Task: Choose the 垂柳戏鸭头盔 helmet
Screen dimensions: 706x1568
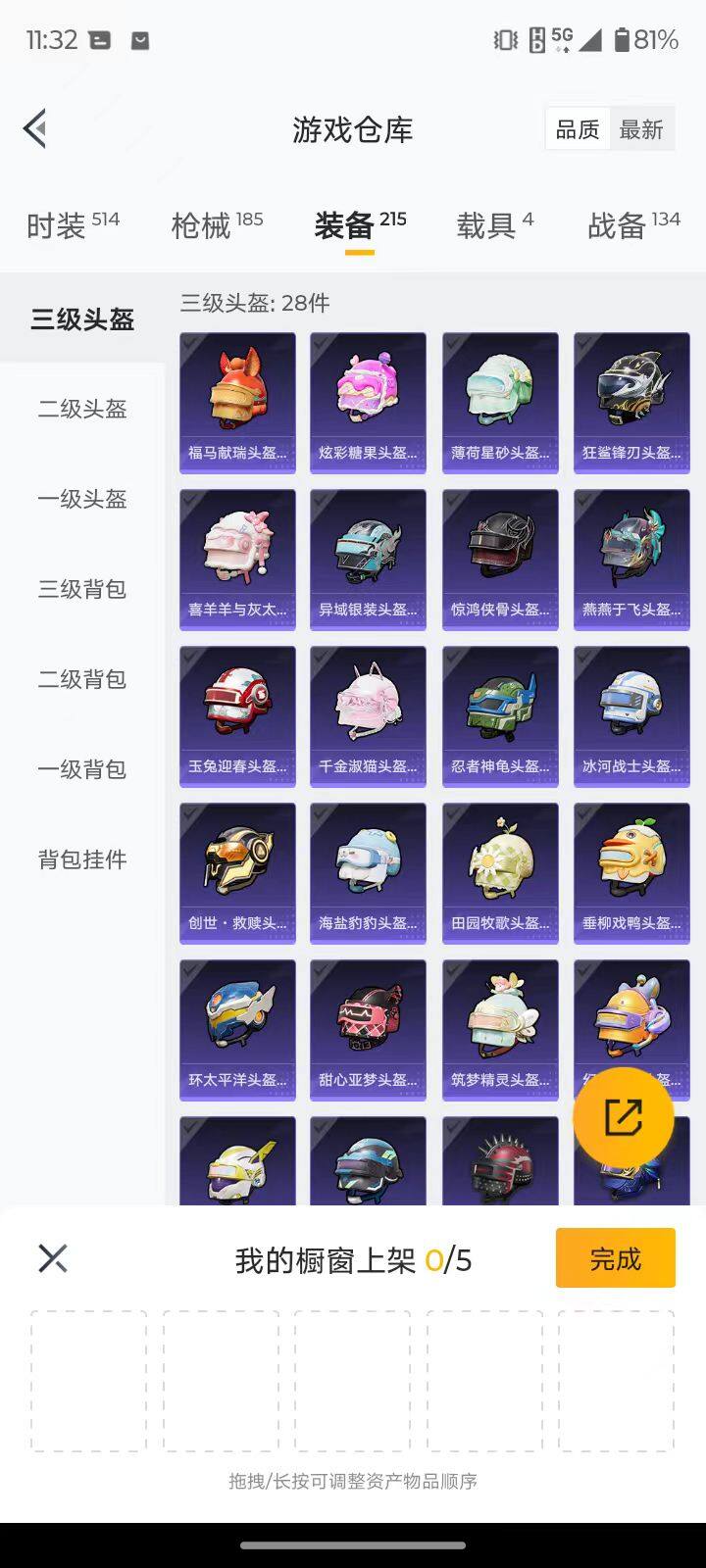Action: point(631,872)
